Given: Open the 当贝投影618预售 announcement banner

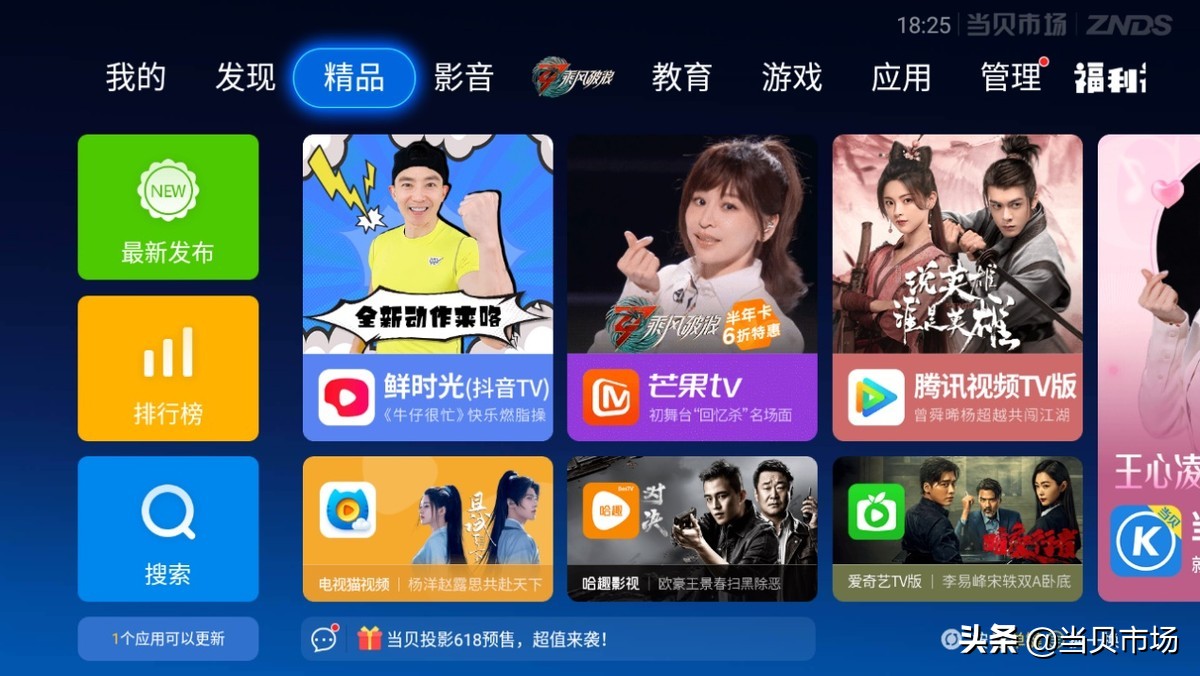Looking at the screenshot, I should coord(558,638).
